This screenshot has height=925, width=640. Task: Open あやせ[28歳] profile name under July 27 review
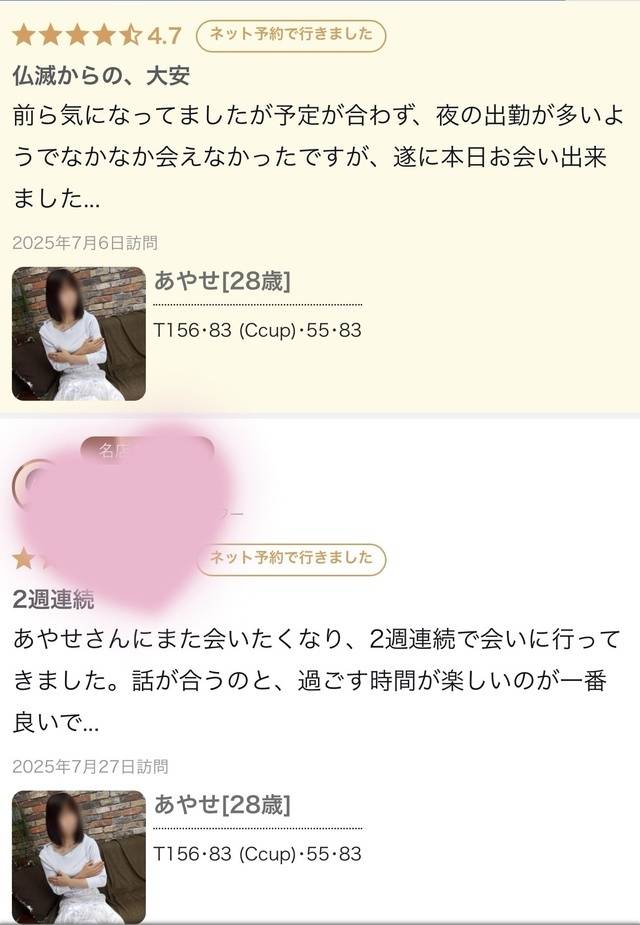(x=222, y=804)
